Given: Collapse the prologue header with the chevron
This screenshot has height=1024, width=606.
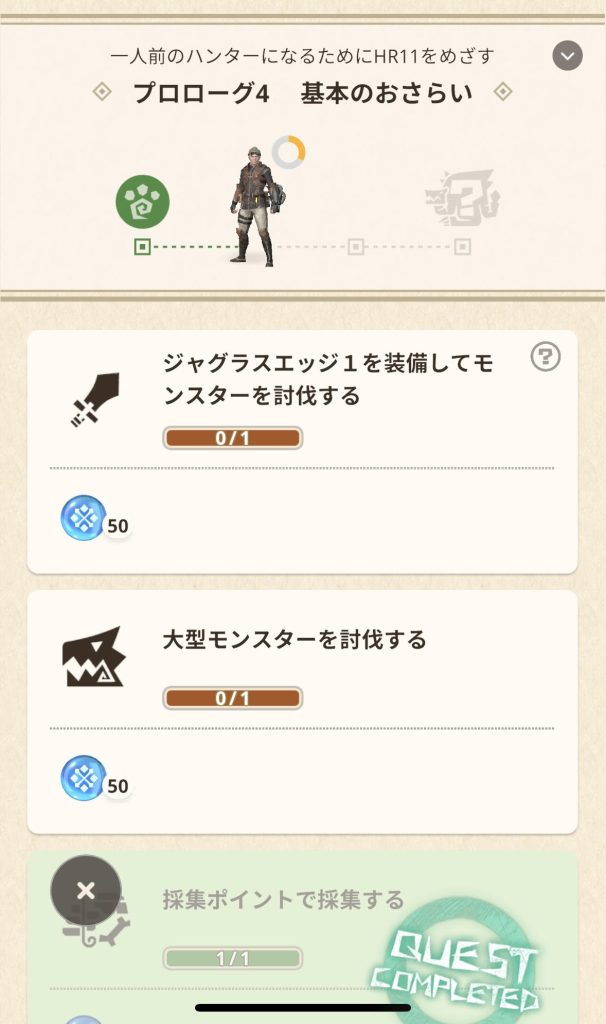Looking at the screenshot, I should tap(567, 56).
